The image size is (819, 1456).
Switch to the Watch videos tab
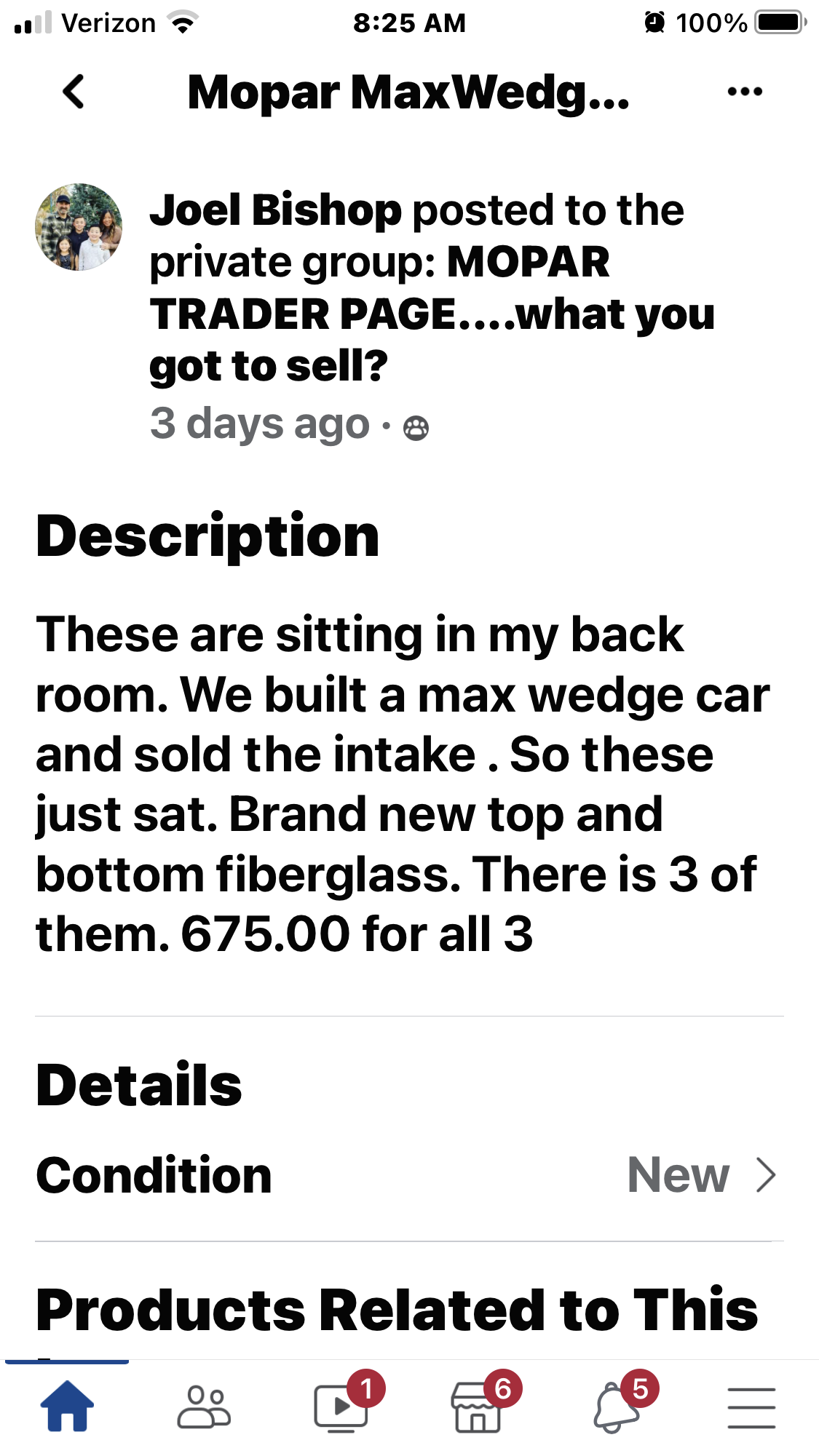(x=341, y=1407)
